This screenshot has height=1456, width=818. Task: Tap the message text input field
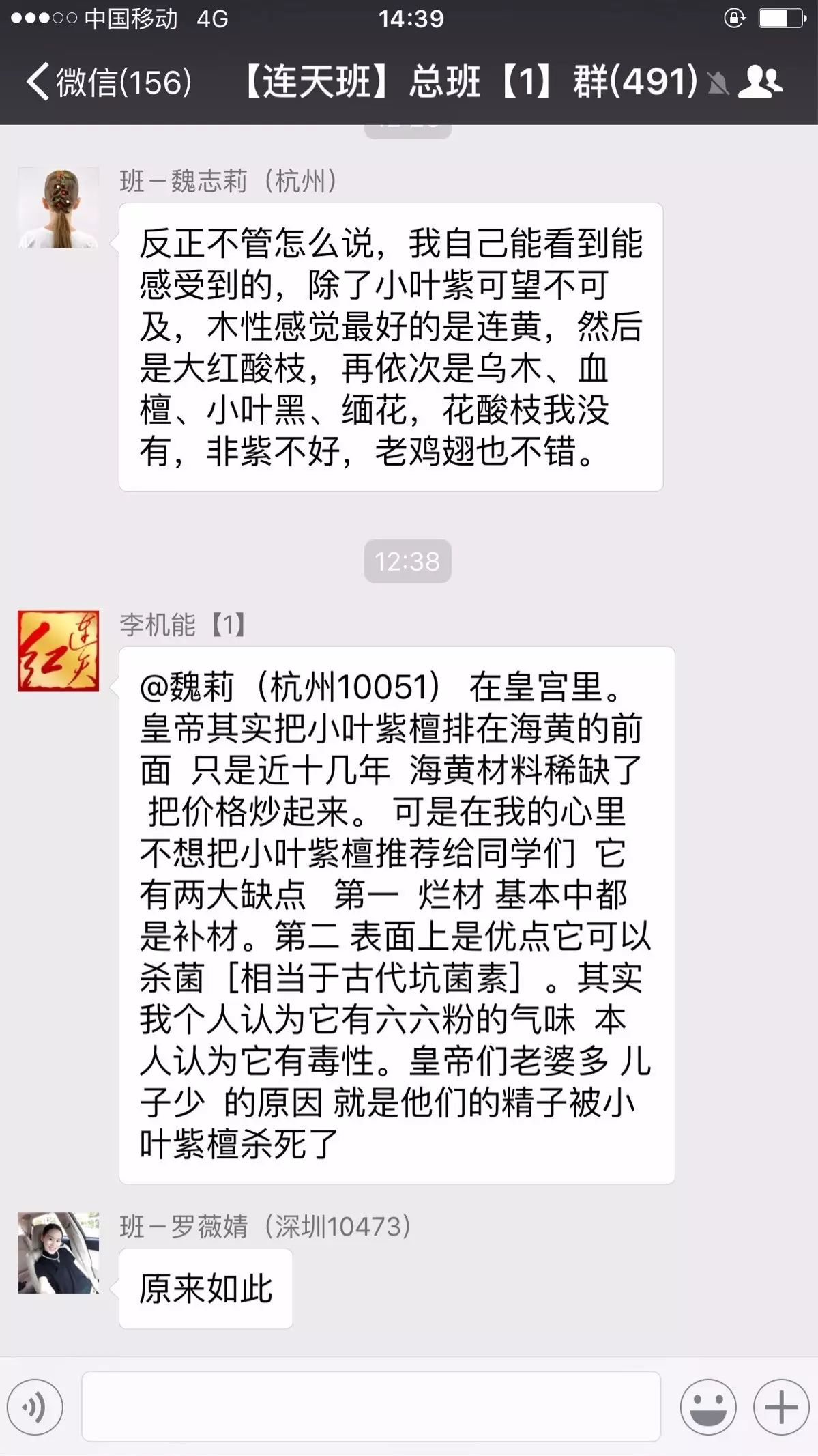pyautogui.click(x=370, y=1407)
